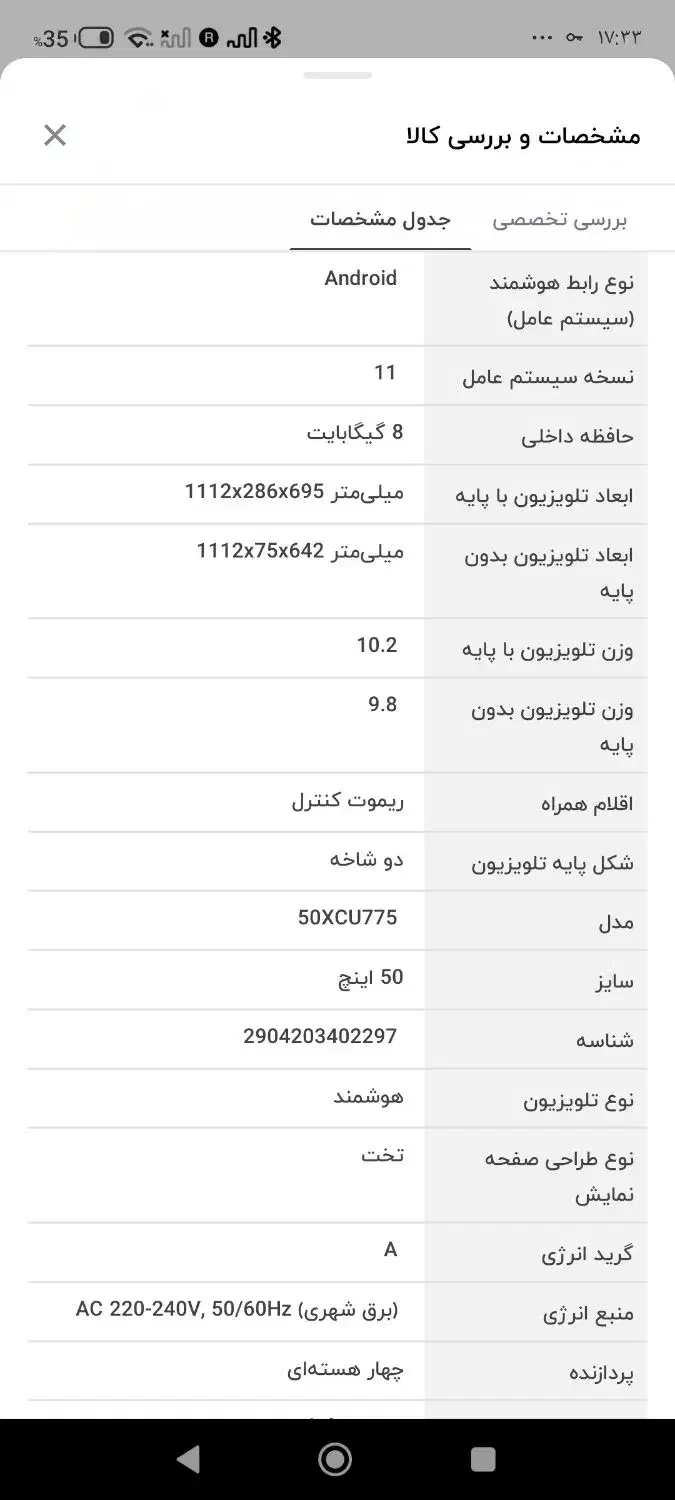Select the جدول مشخصات tab
Screen dimensions: 675x1500
(x=380, y=220)
